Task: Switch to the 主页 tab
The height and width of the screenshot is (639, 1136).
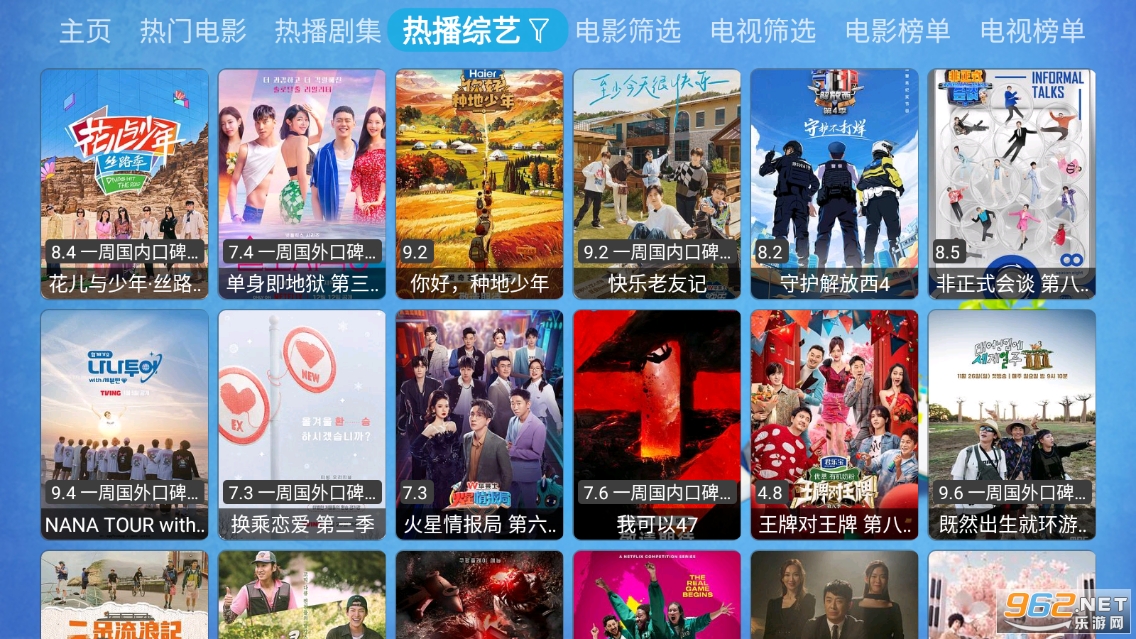Action: (x=85, y=31)
